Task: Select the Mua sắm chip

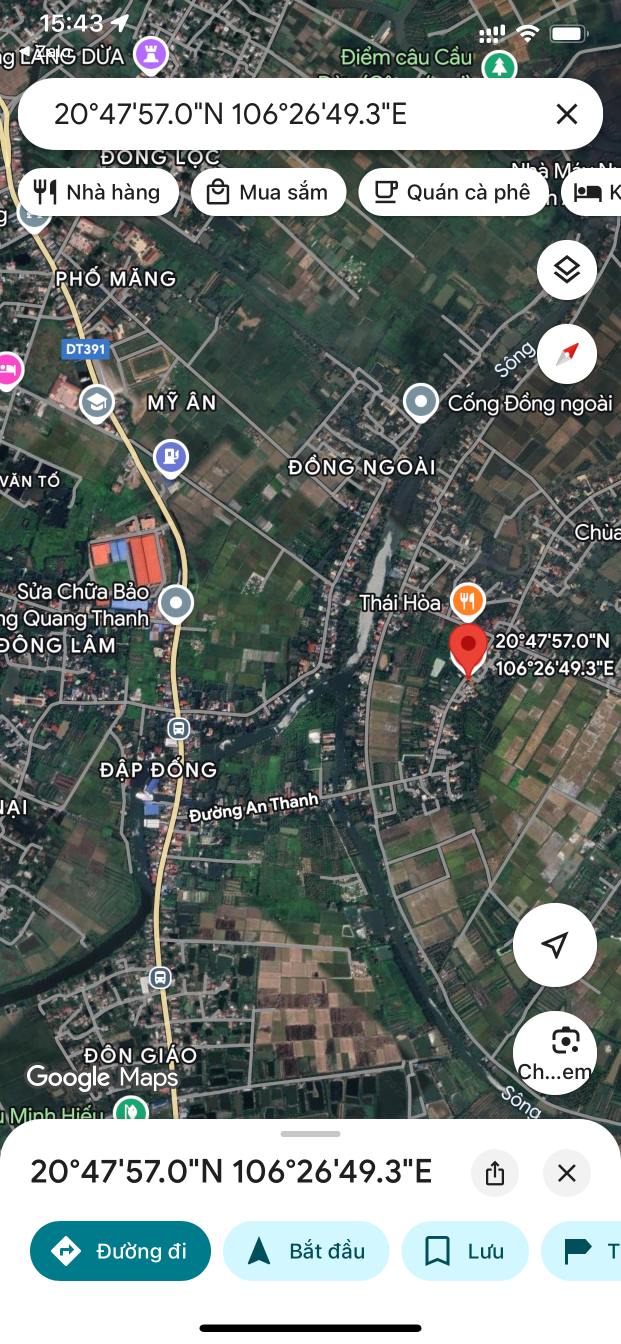Action: tap(268, 192)
